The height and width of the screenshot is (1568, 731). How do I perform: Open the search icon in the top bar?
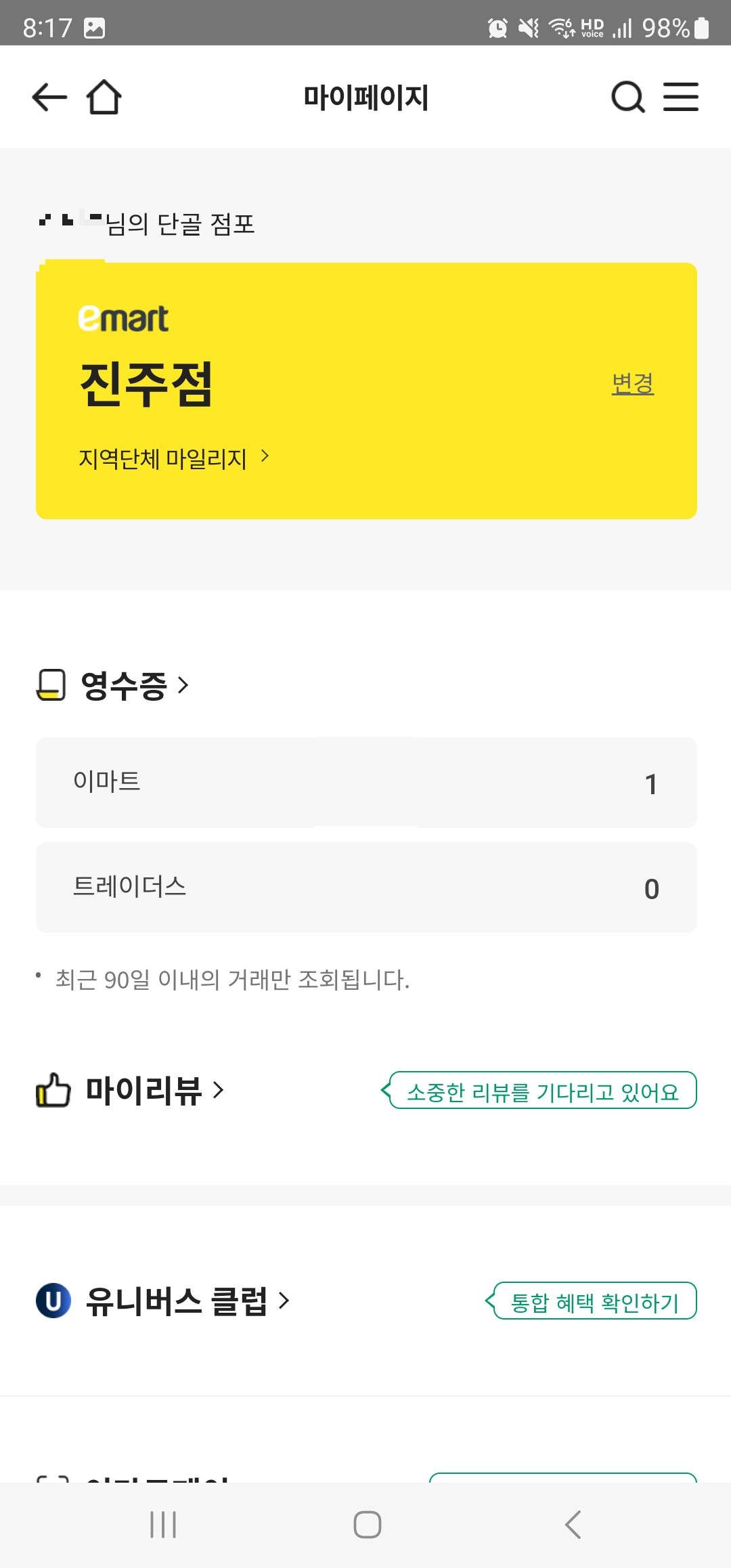(627, 96)
